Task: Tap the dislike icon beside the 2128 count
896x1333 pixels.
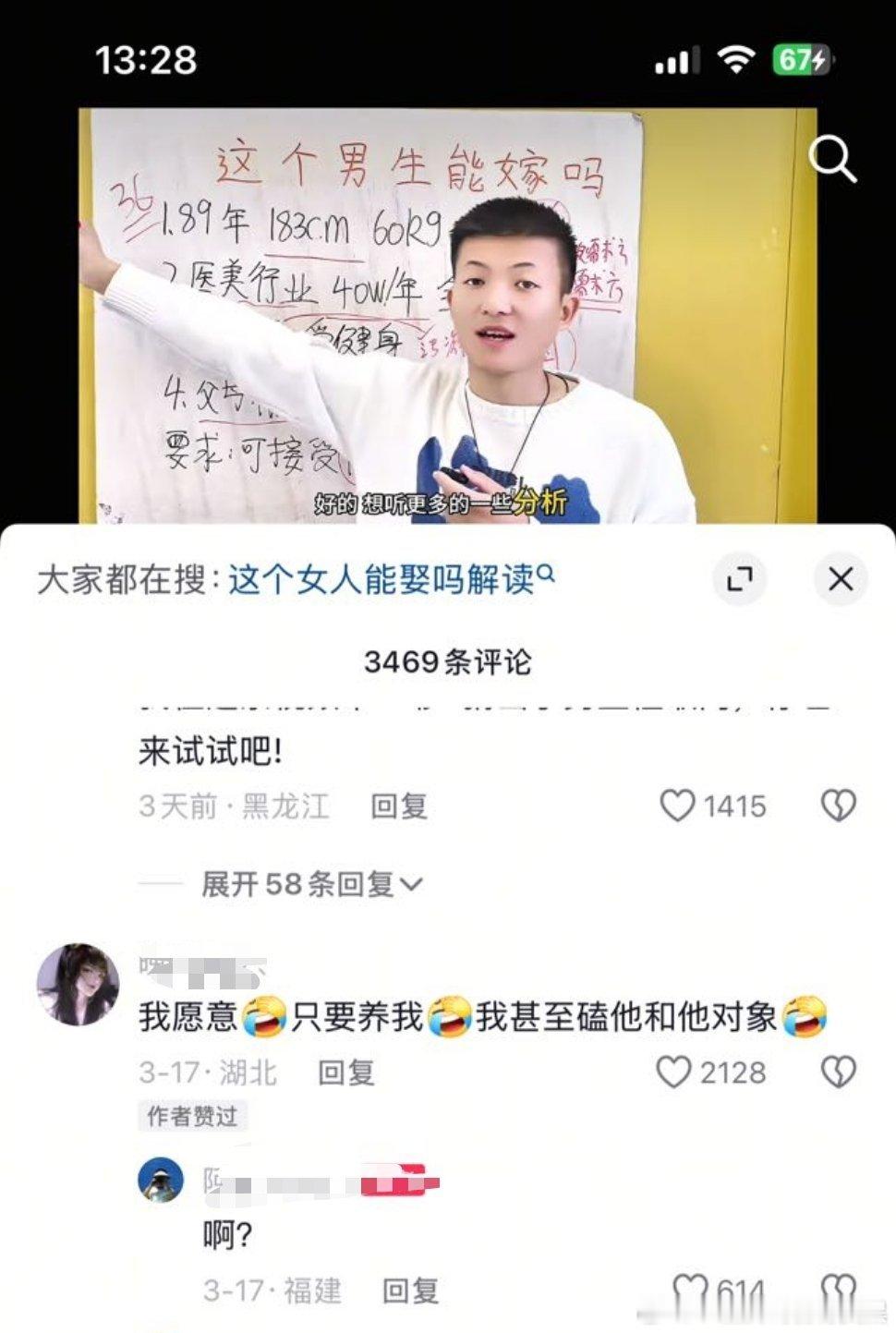Action: [840, 1072]
